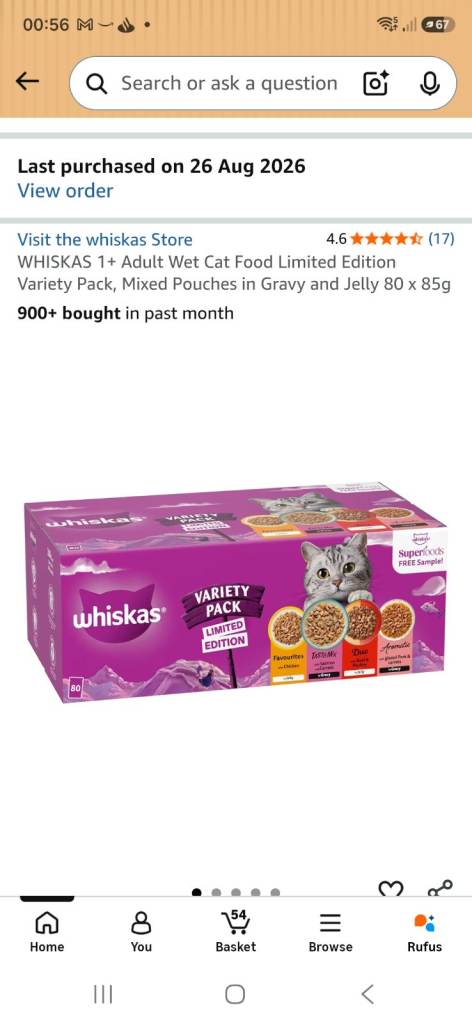Start voice search with the microphone
Viewport: 472px width, 1024px height.
click(x=429, y=84)
